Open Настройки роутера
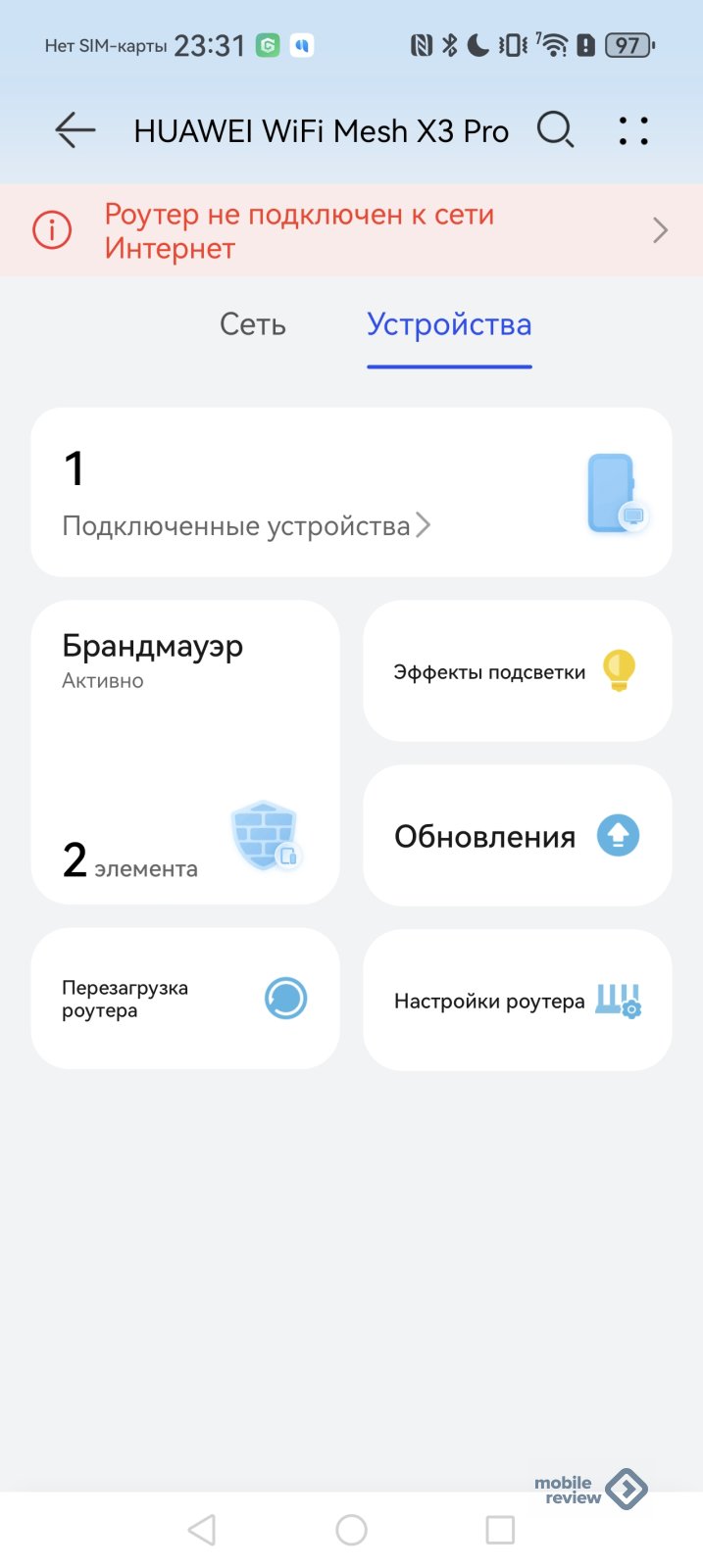The height and width of the screenshot is (1568, 703). tap(517, 1001)
